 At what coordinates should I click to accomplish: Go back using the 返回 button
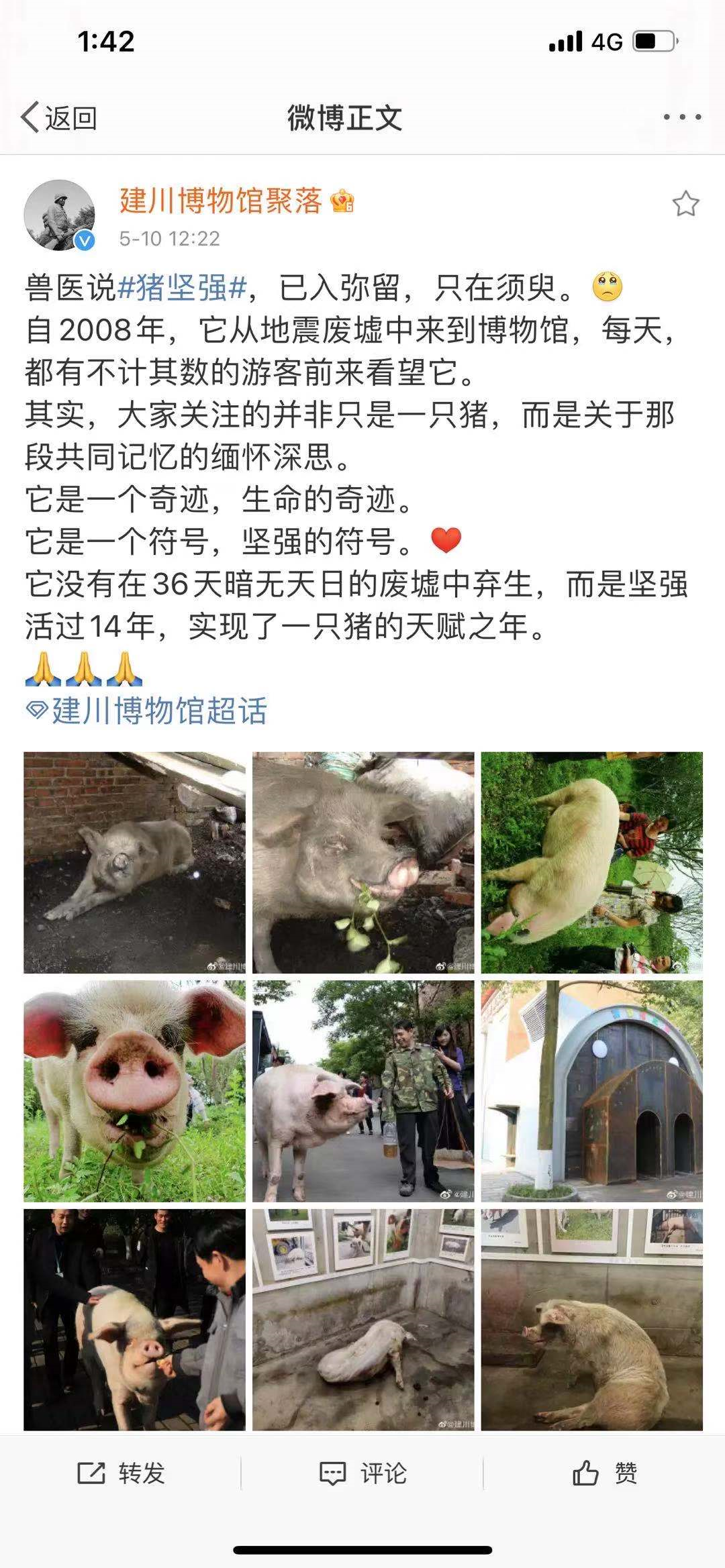point(59,118)
